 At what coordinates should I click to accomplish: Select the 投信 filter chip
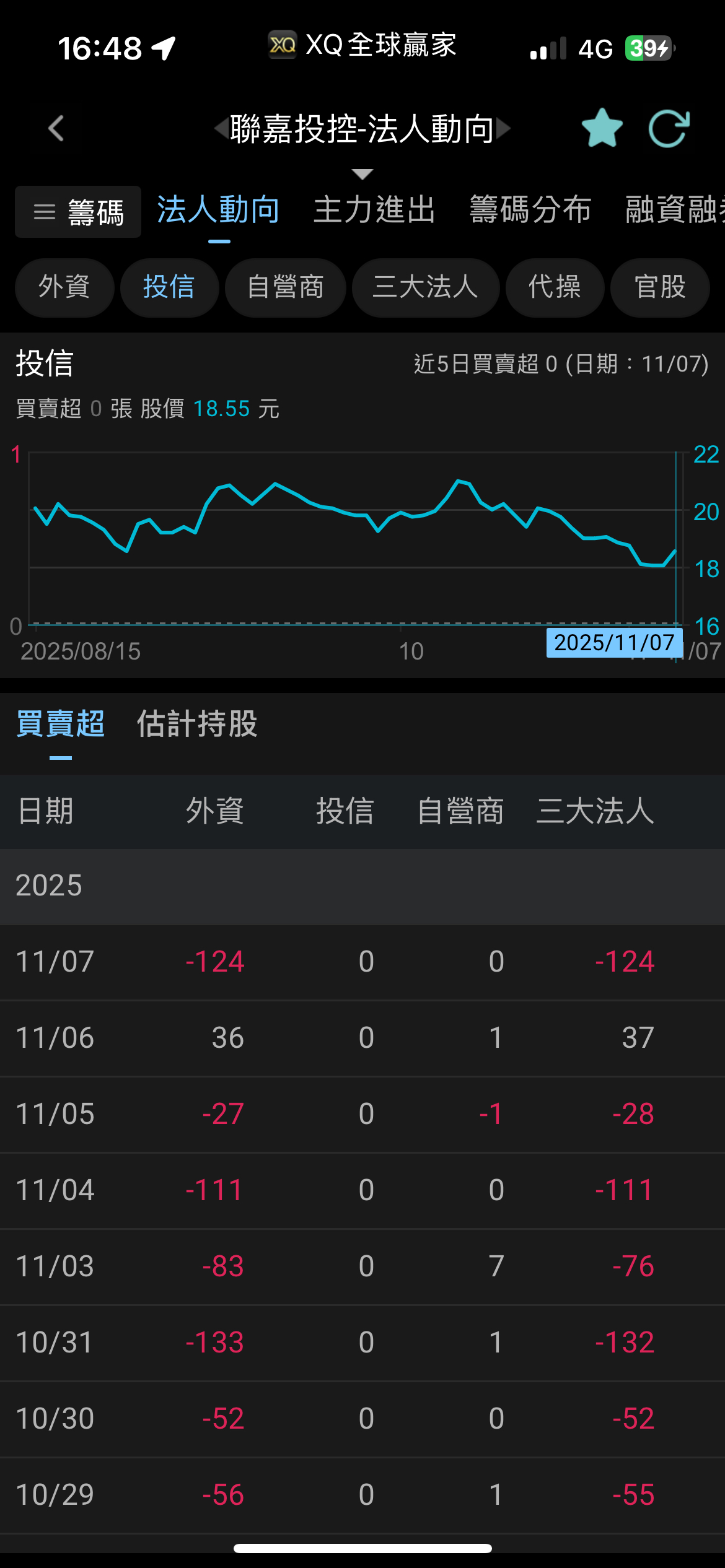point(169,287)
